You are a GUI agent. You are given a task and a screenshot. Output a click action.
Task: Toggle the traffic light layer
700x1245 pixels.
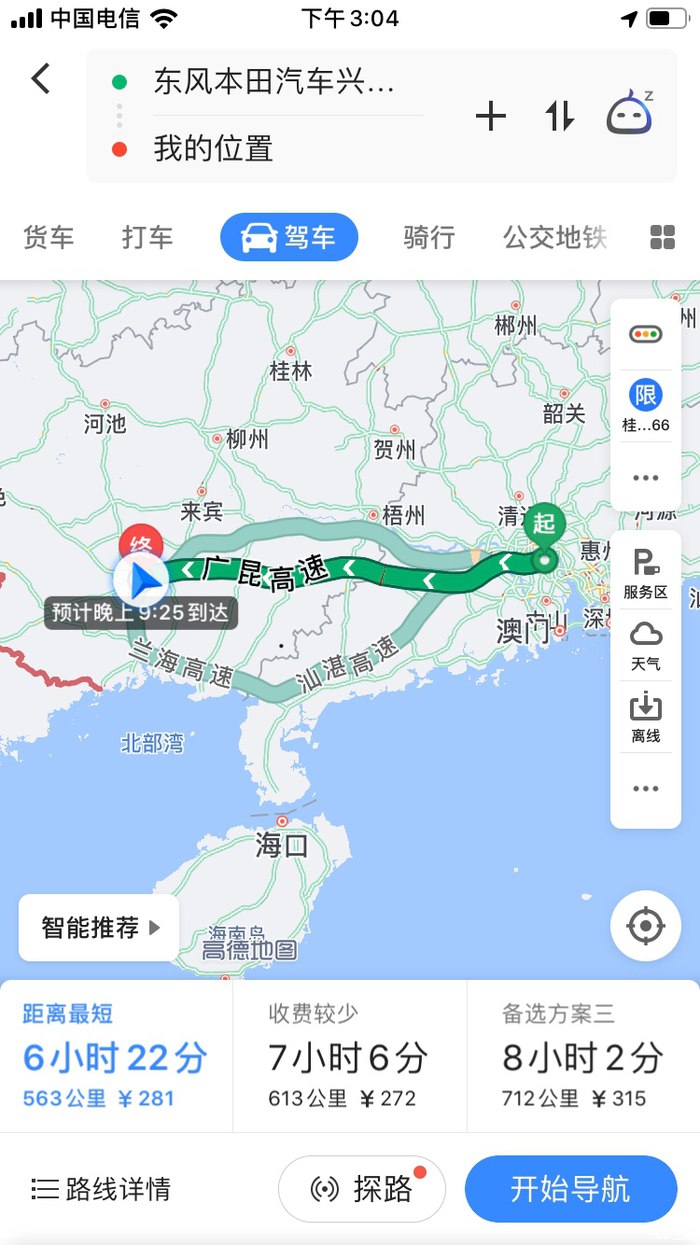(645, 334)
